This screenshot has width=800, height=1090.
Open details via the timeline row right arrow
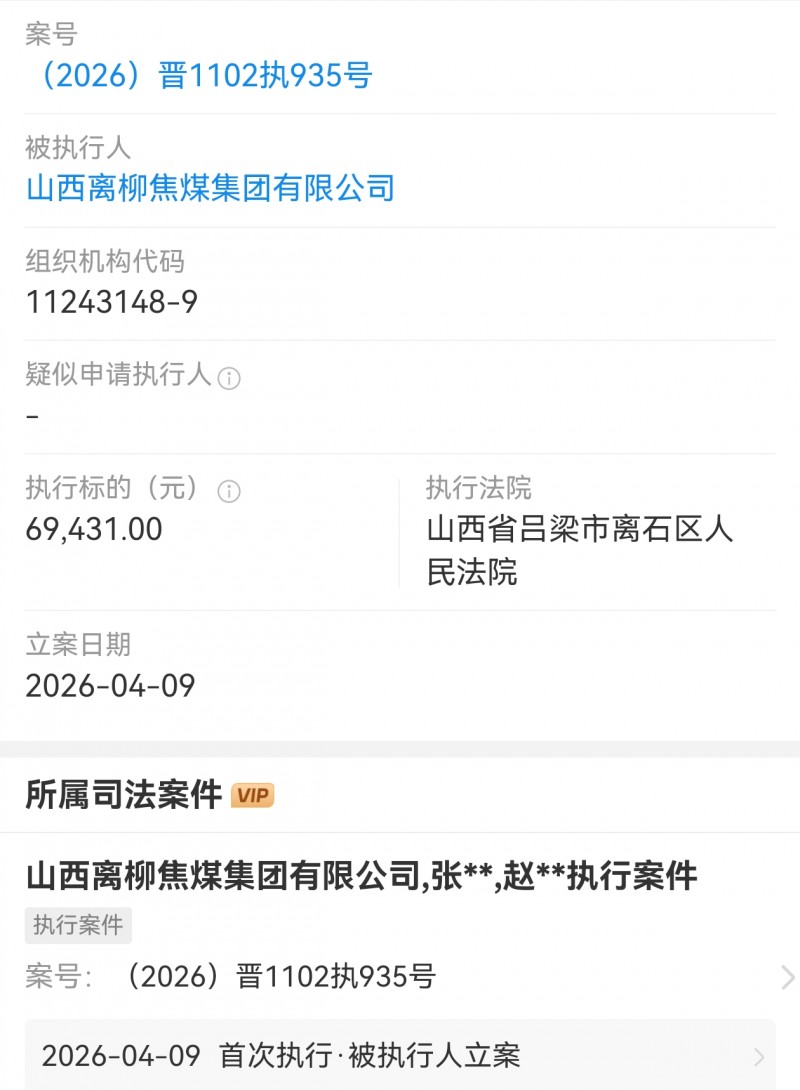tap(759, 1057)
